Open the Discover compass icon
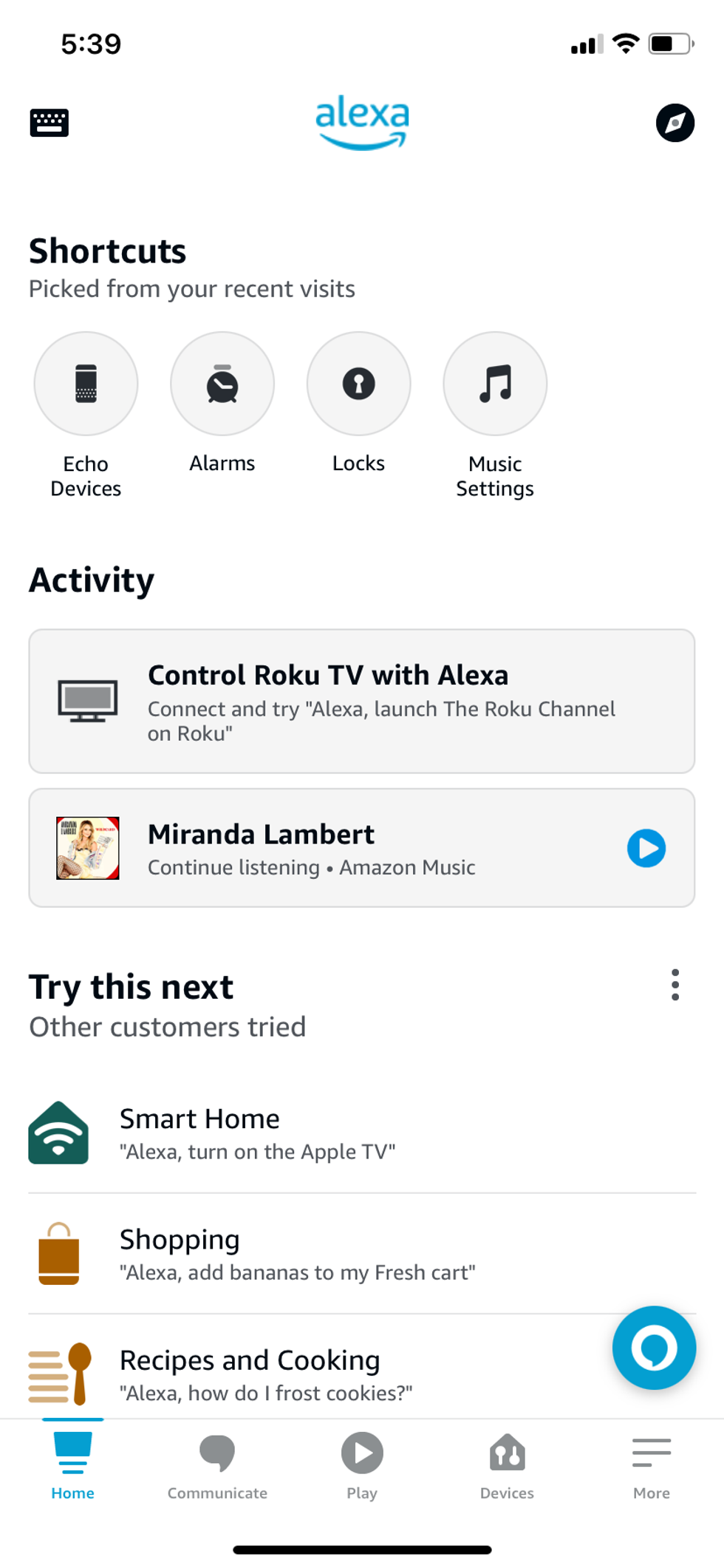724x1568 pixels. coord(674,123)
